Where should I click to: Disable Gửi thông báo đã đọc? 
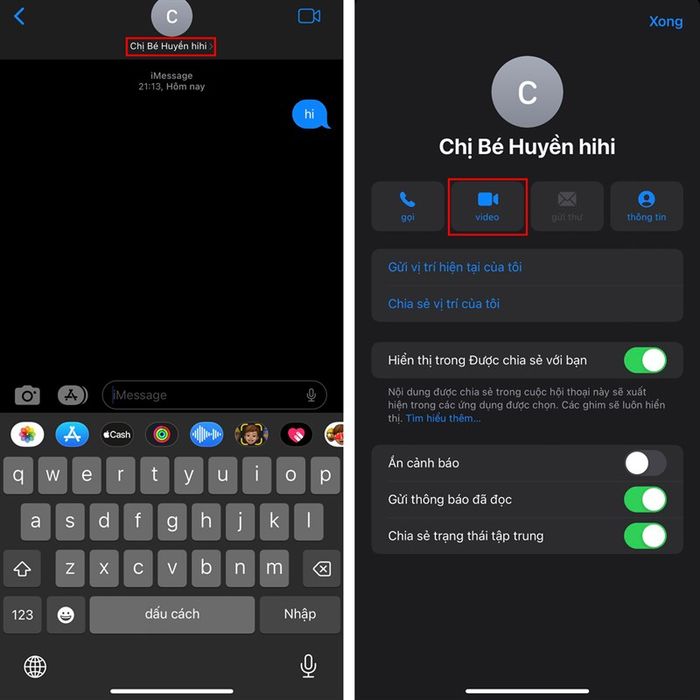pyautogui.click(x=645, y=499)
